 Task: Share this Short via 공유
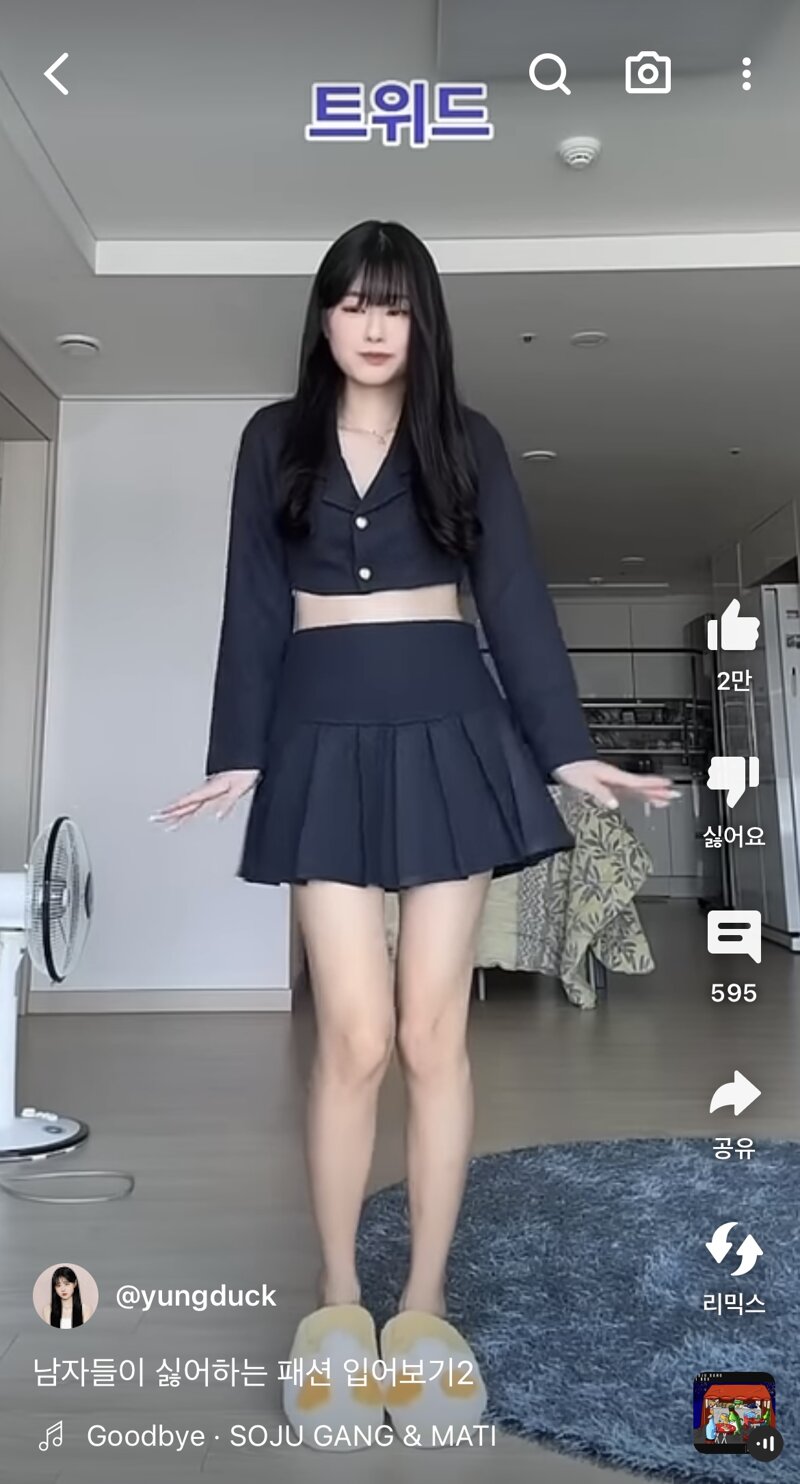click(733, 1094)
